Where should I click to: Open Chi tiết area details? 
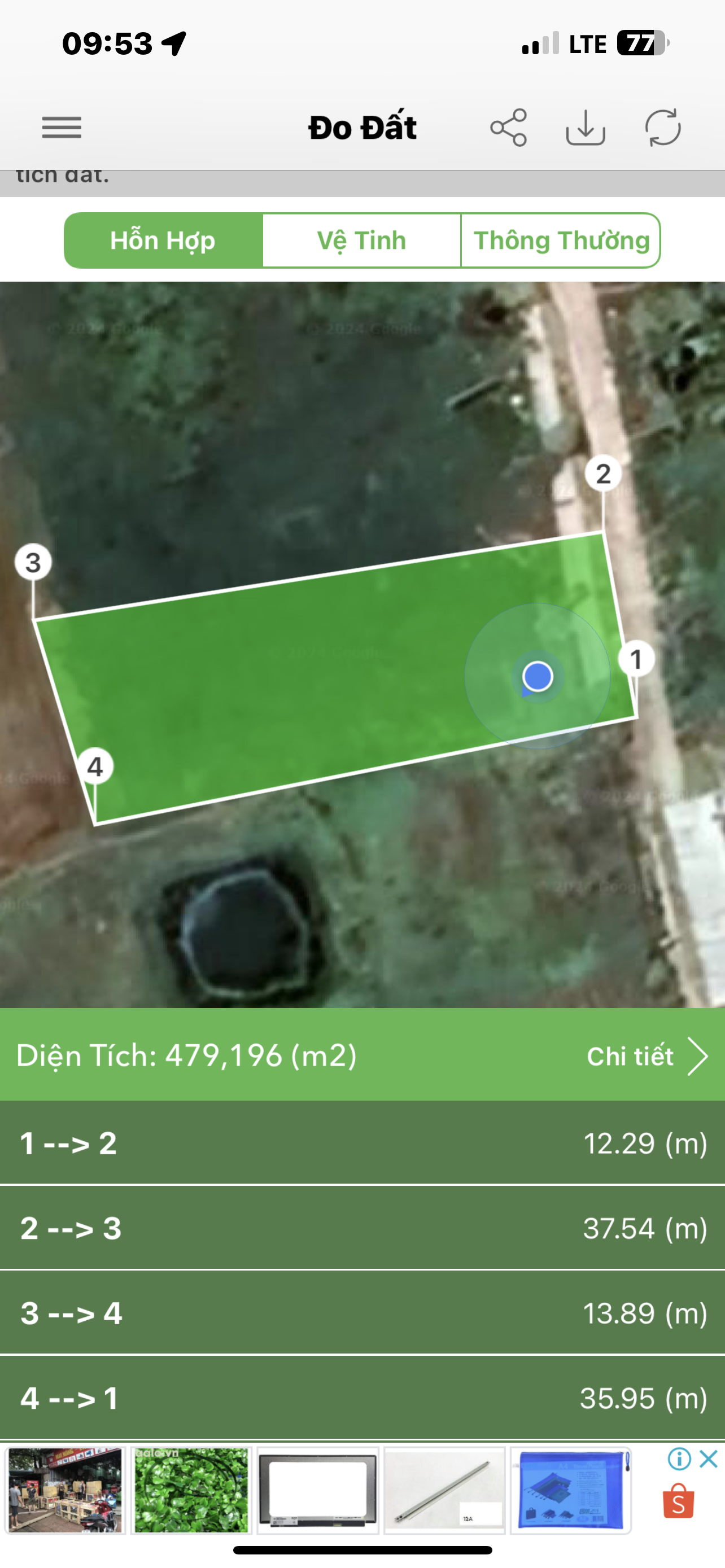647,1056
